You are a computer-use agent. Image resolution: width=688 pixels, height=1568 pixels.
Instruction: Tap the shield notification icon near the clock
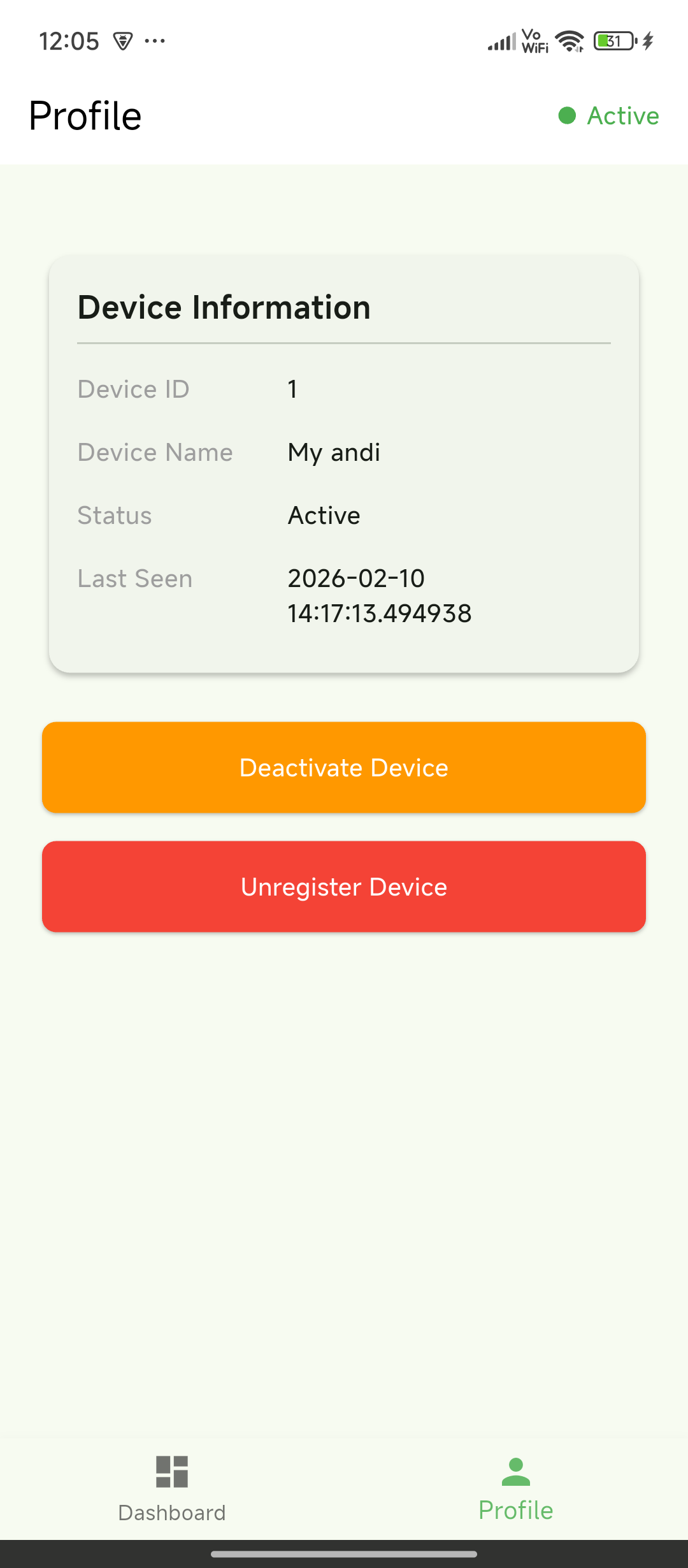123,41
